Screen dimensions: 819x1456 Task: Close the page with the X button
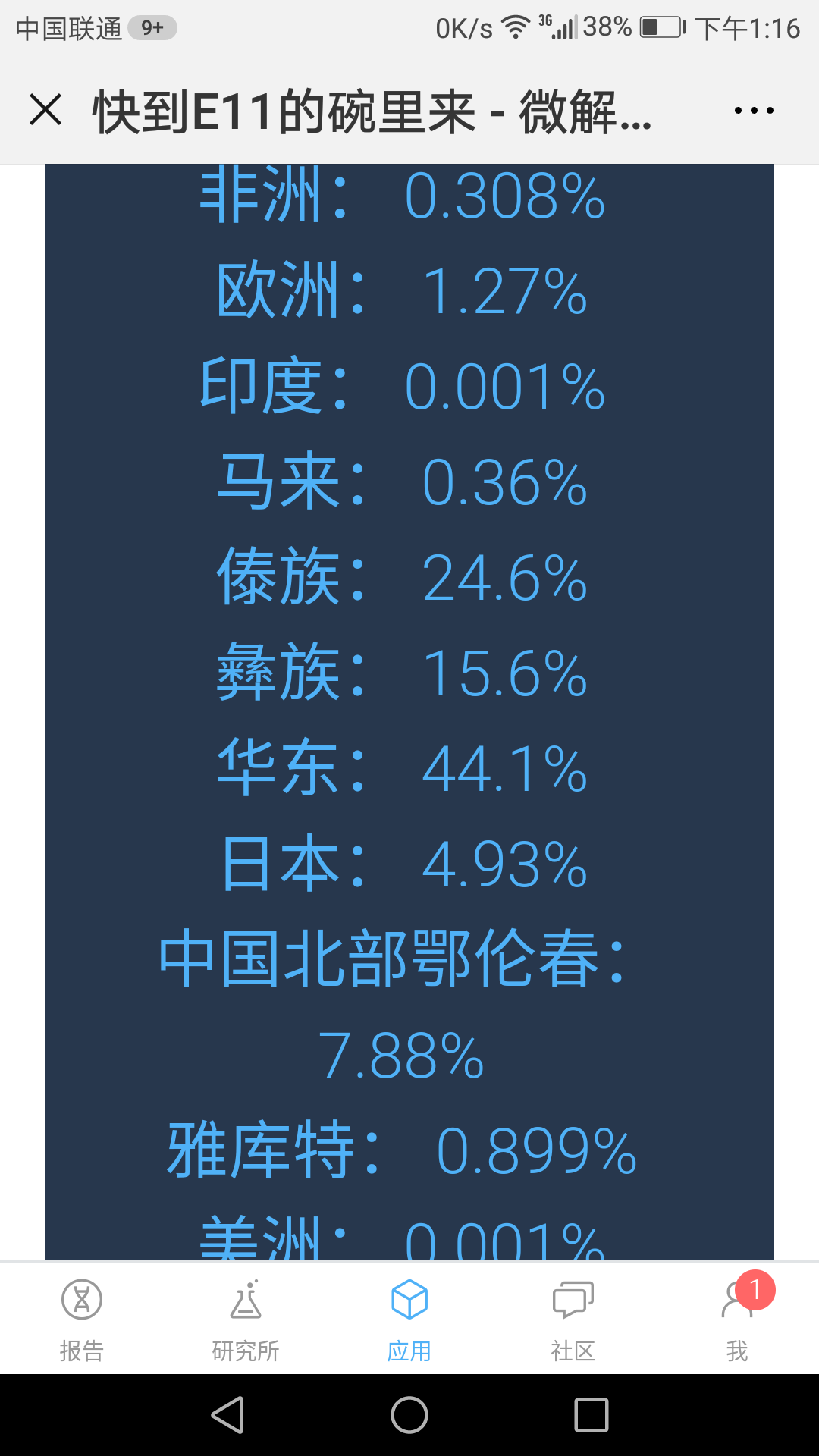[45, 110]
